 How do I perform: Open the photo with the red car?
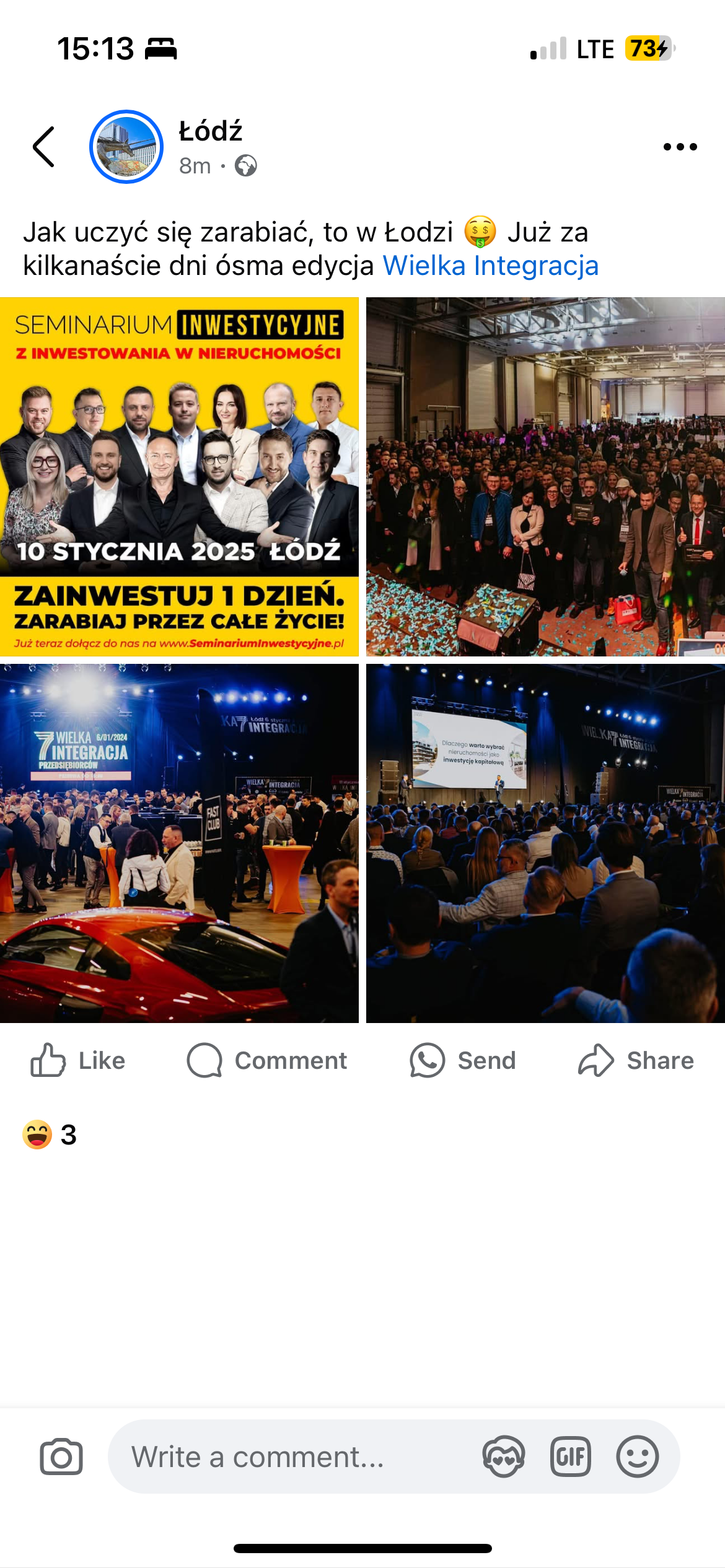[x=179, y=843]
